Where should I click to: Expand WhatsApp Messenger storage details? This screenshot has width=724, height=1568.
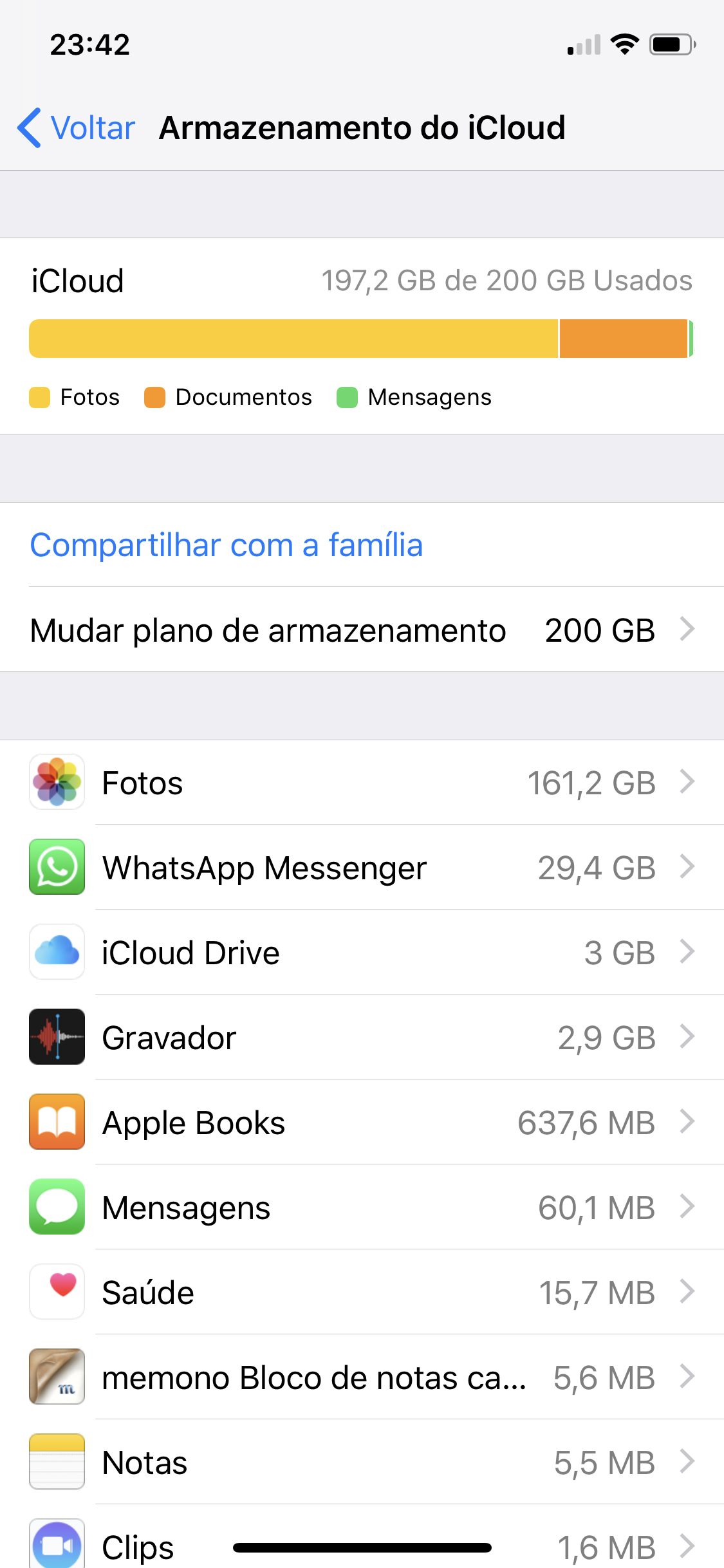[x=689, y=868]
